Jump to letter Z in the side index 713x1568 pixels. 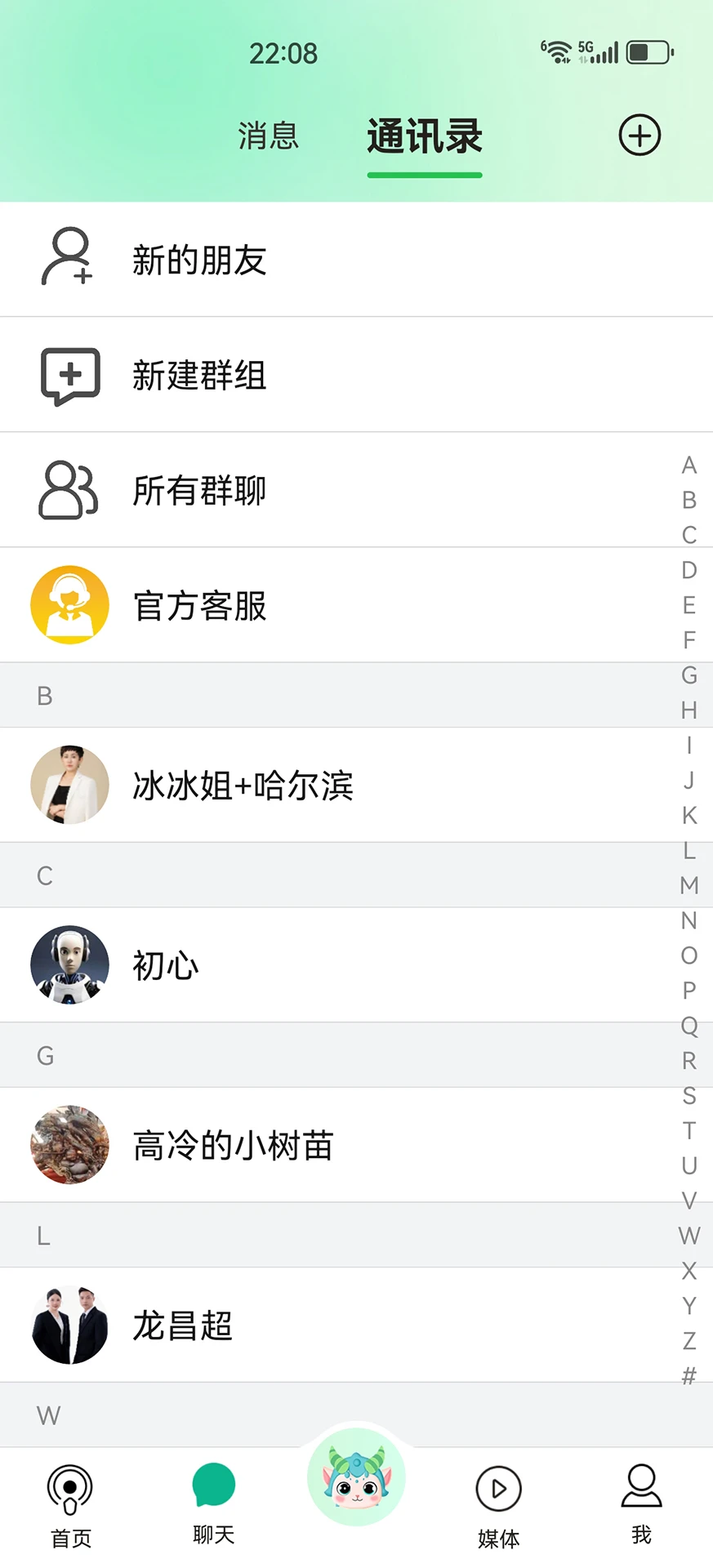(x=689, y=1342)
